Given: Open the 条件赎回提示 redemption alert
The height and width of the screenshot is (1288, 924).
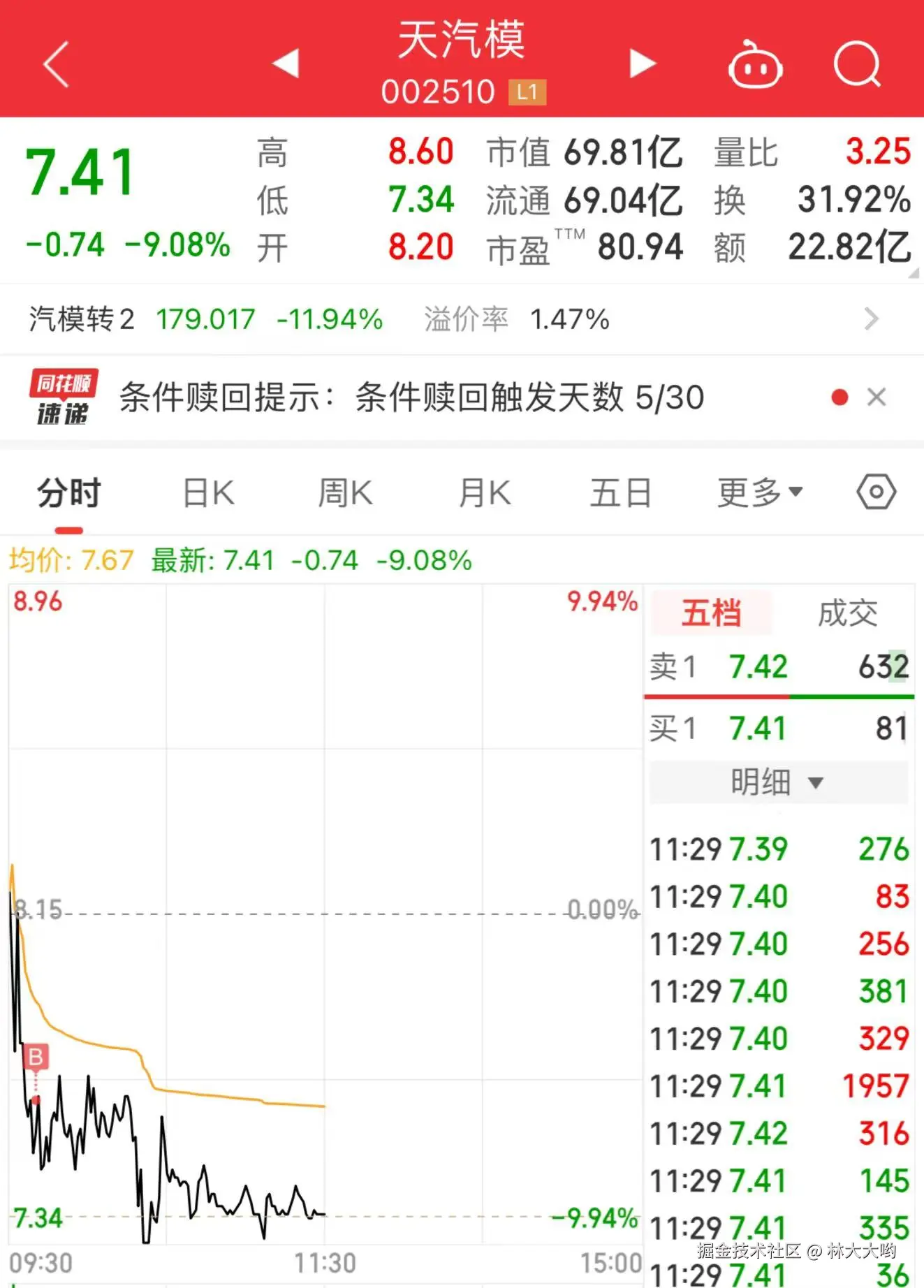Looking at the screenshot, I should tap(412, 398).
